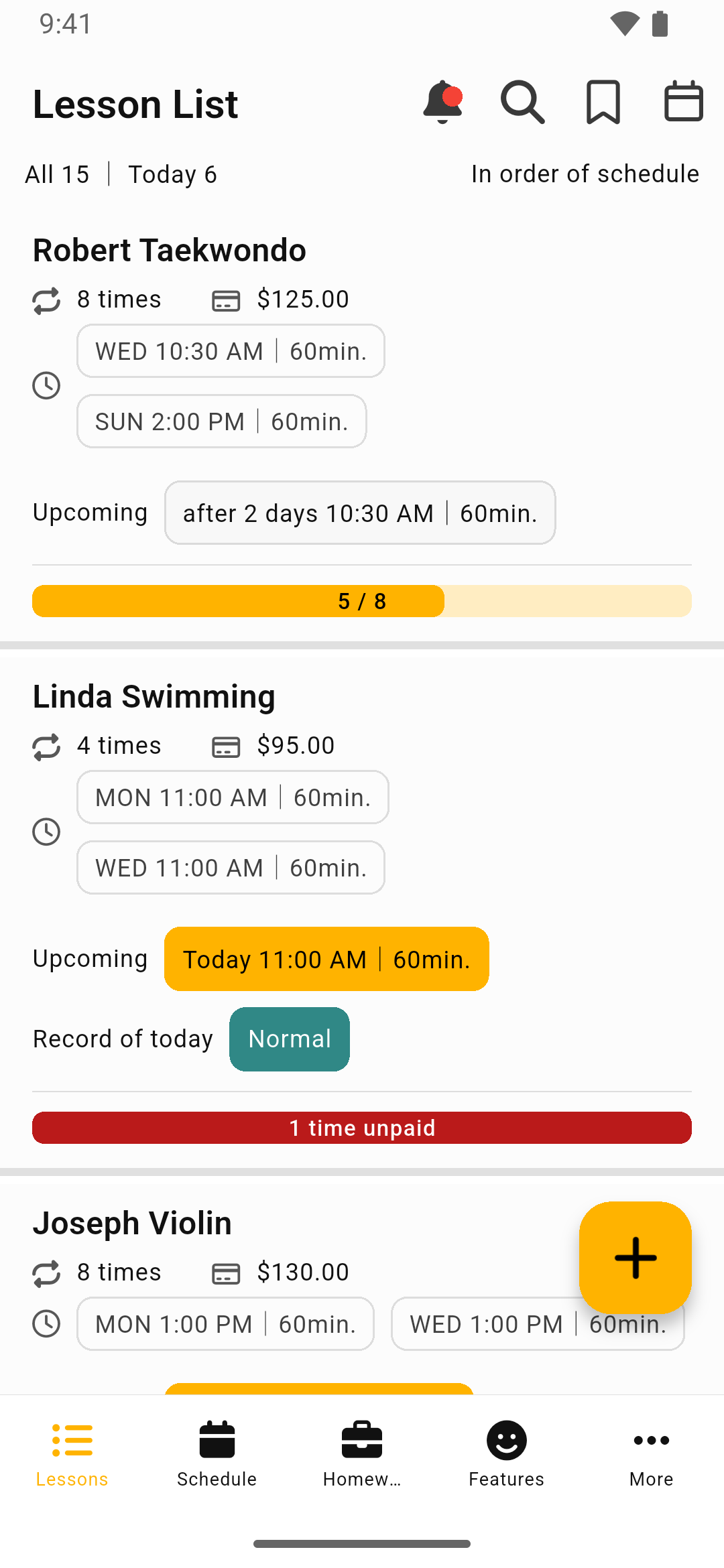Open lesson search

(x=523, y=103)
